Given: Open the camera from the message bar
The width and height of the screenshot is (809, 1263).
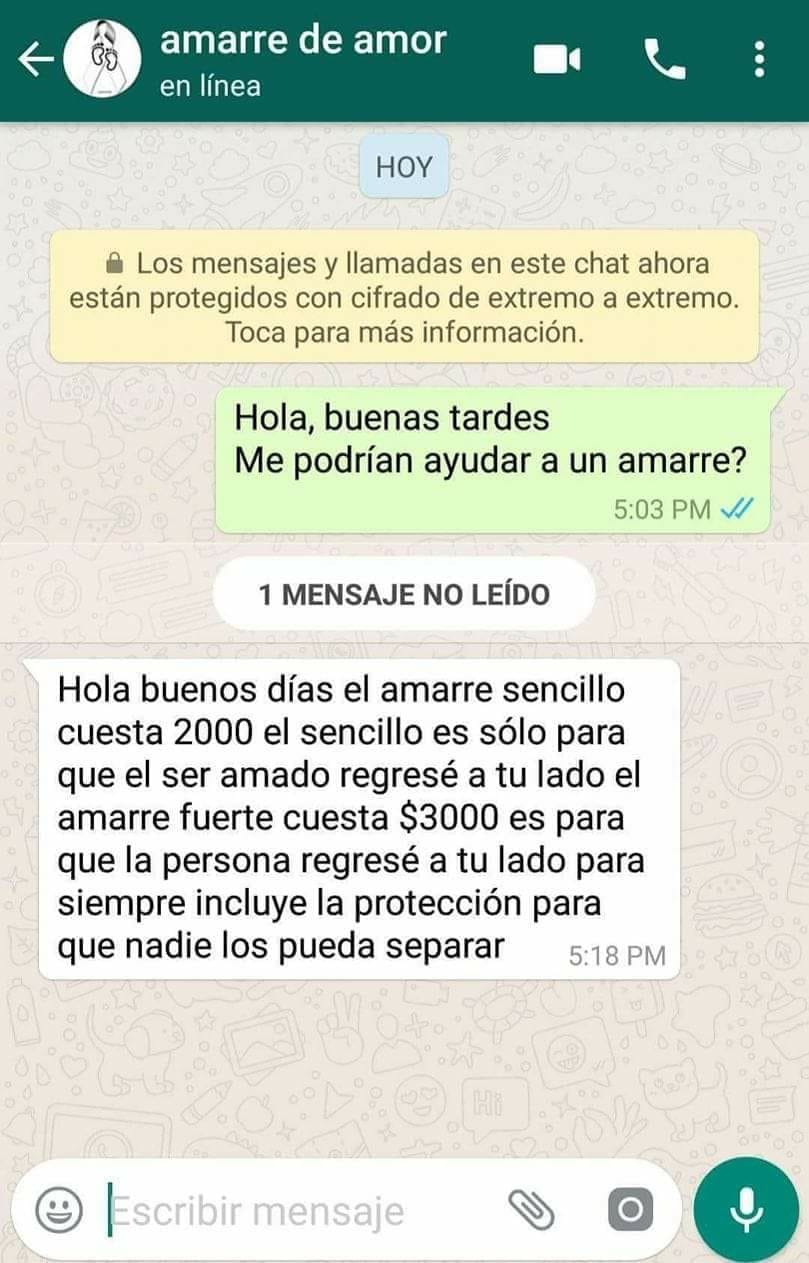Looking at the screenshot, I should (630, 1211).
